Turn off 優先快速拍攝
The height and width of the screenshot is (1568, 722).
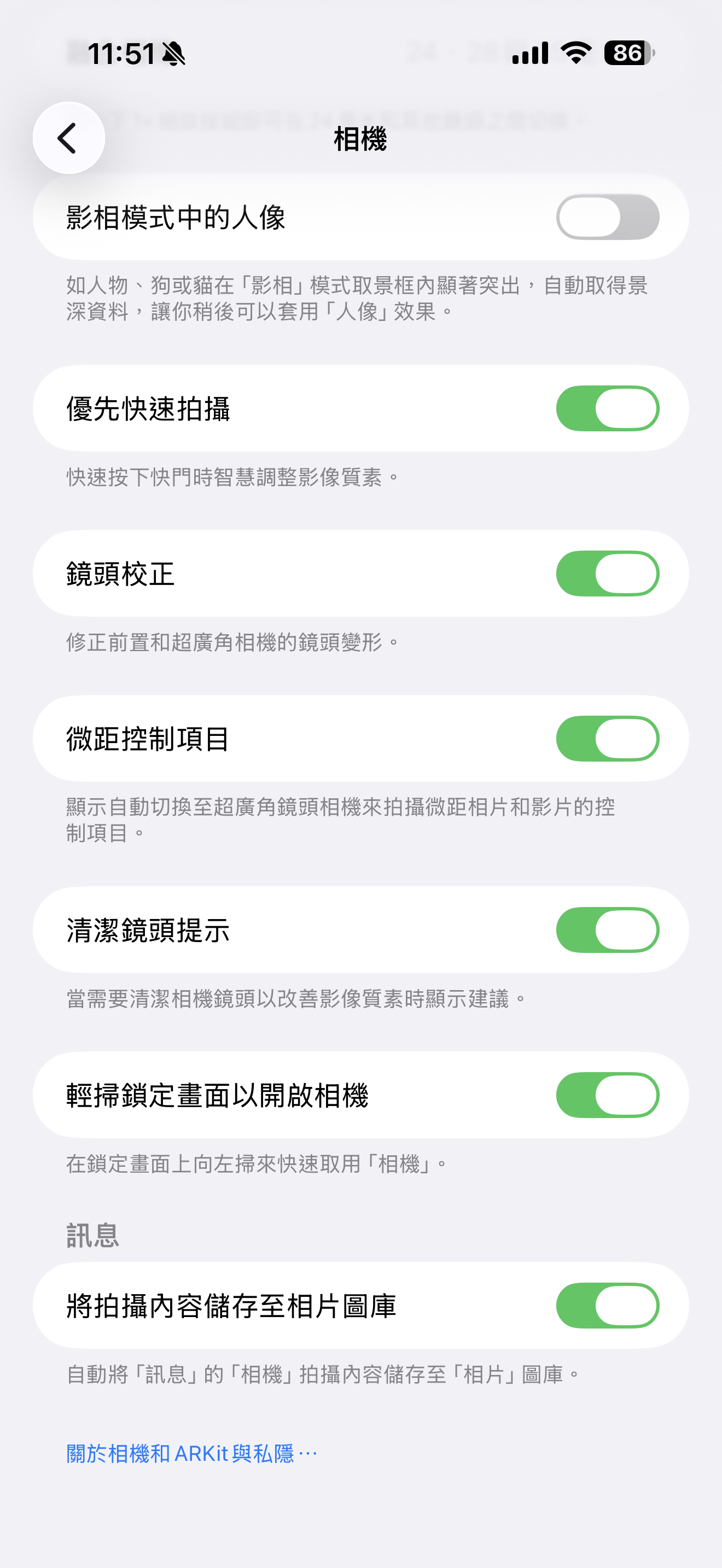pyautogui.click(x=607, y=408)
